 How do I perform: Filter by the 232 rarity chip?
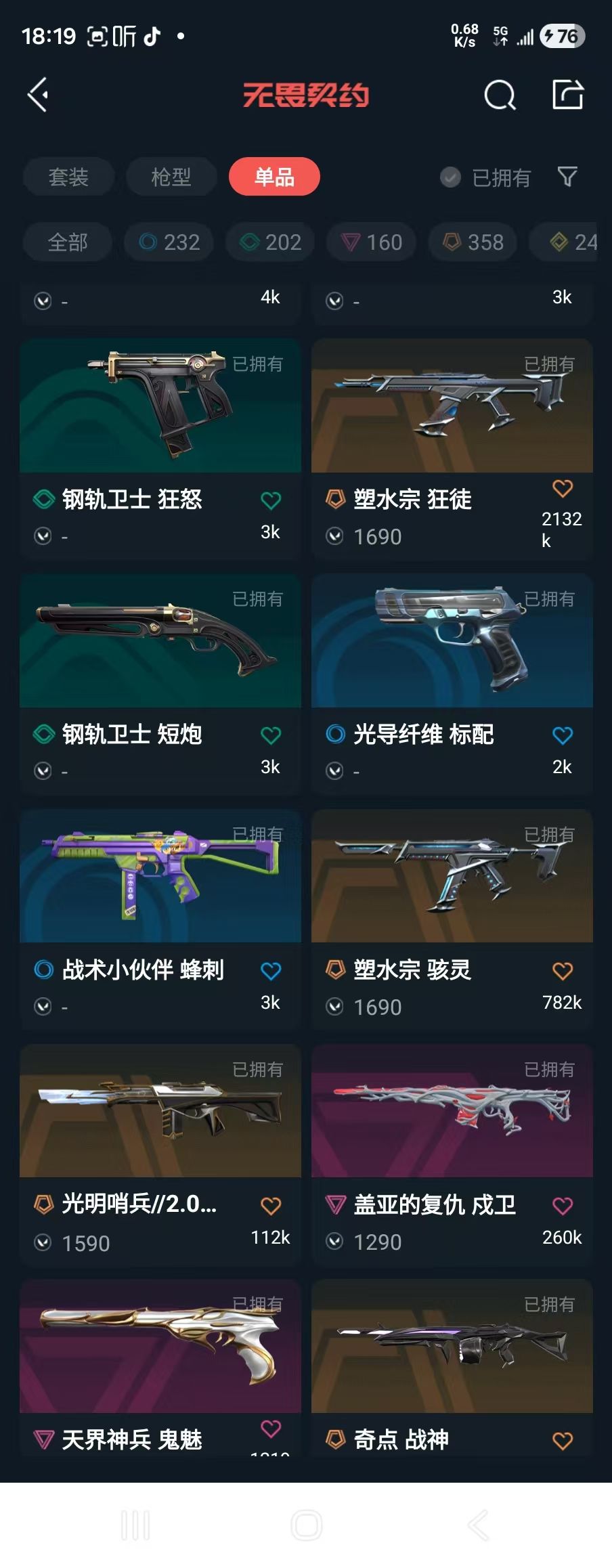tap(169, 242)
